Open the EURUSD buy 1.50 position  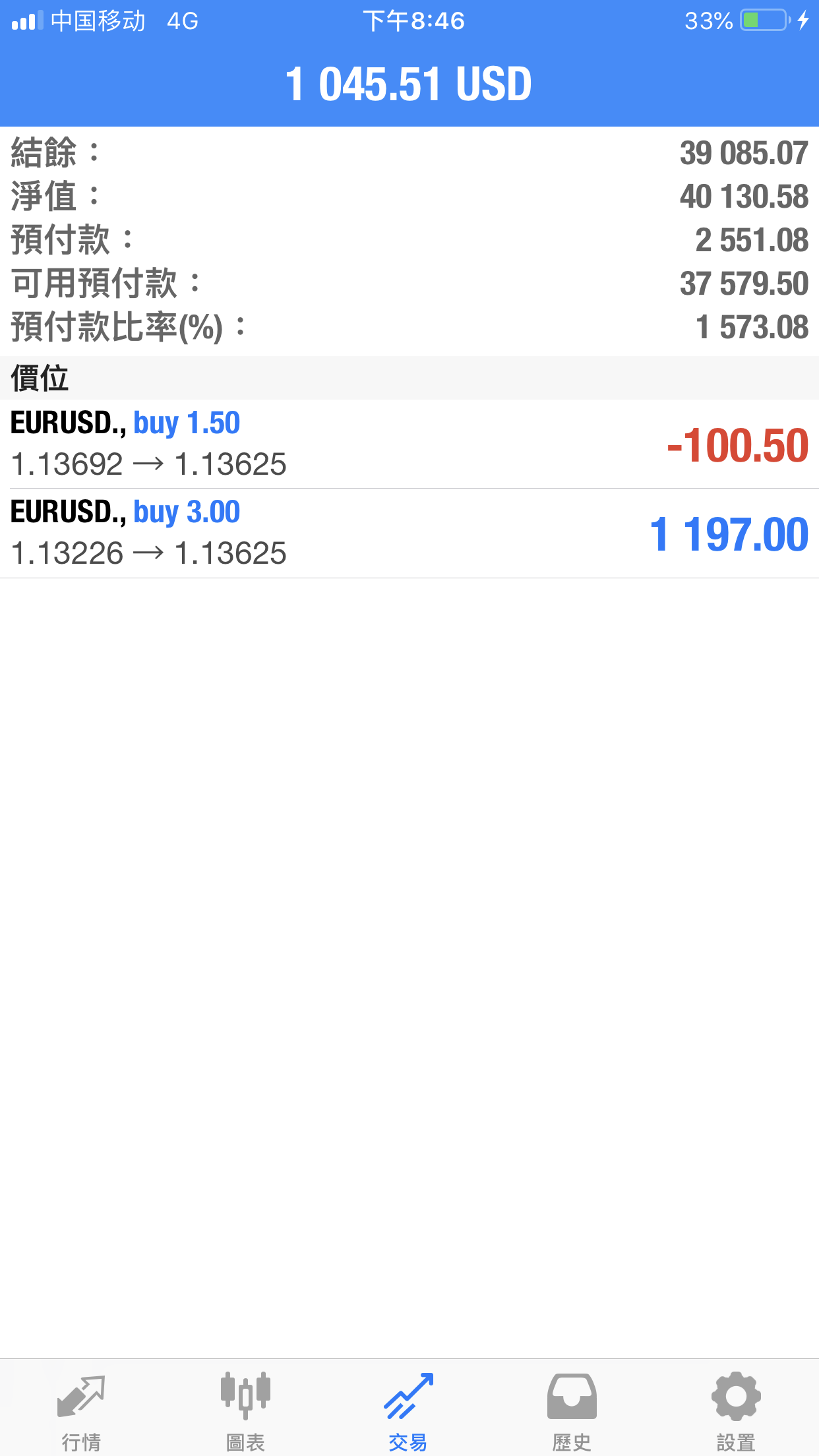[409, 444]
